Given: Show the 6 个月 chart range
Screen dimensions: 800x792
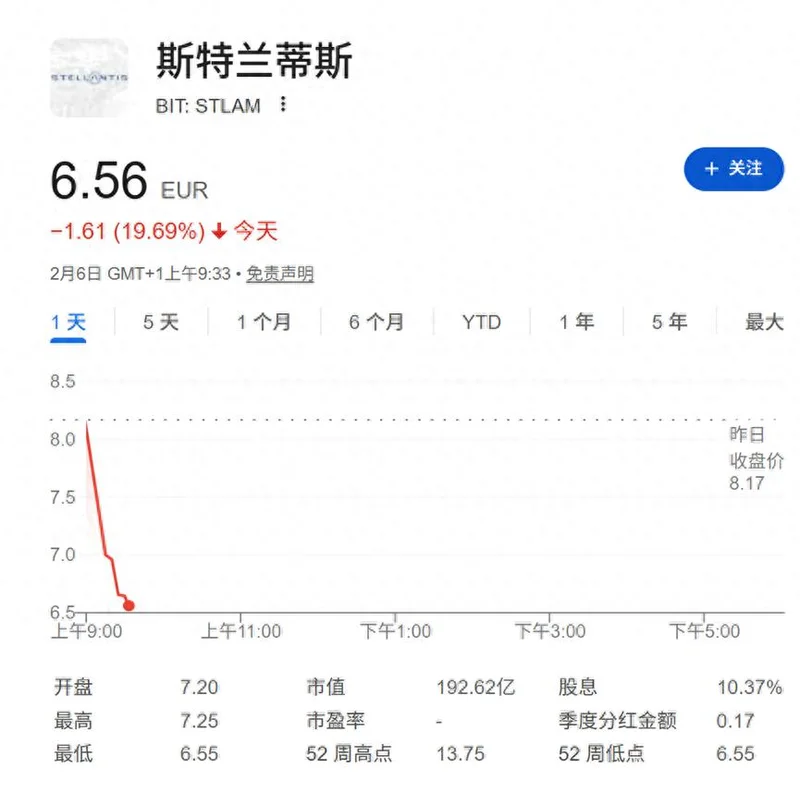Looking at the screenshot, I should point(376,322).
